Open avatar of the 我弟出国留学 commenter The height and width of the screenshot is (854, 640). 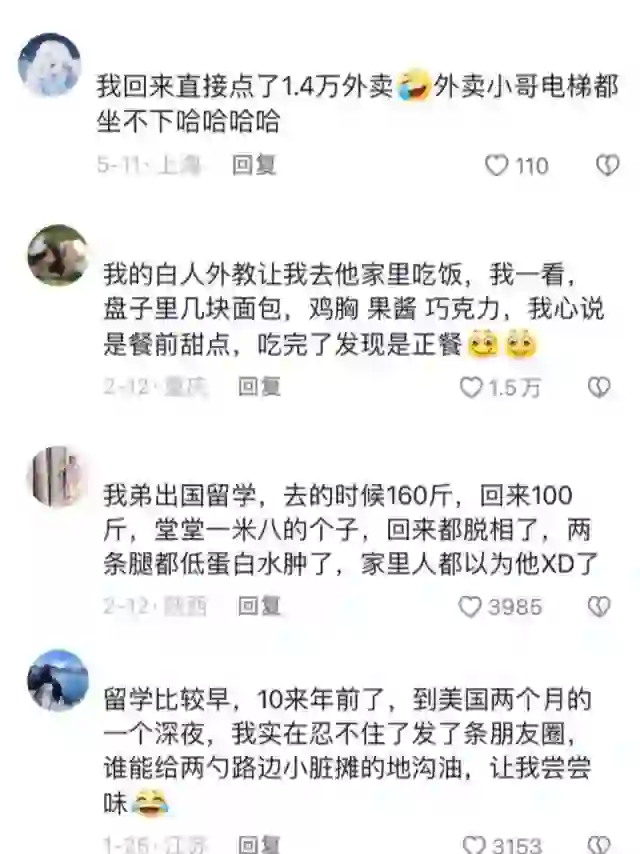pyautogui.click(x=57, y=477)
